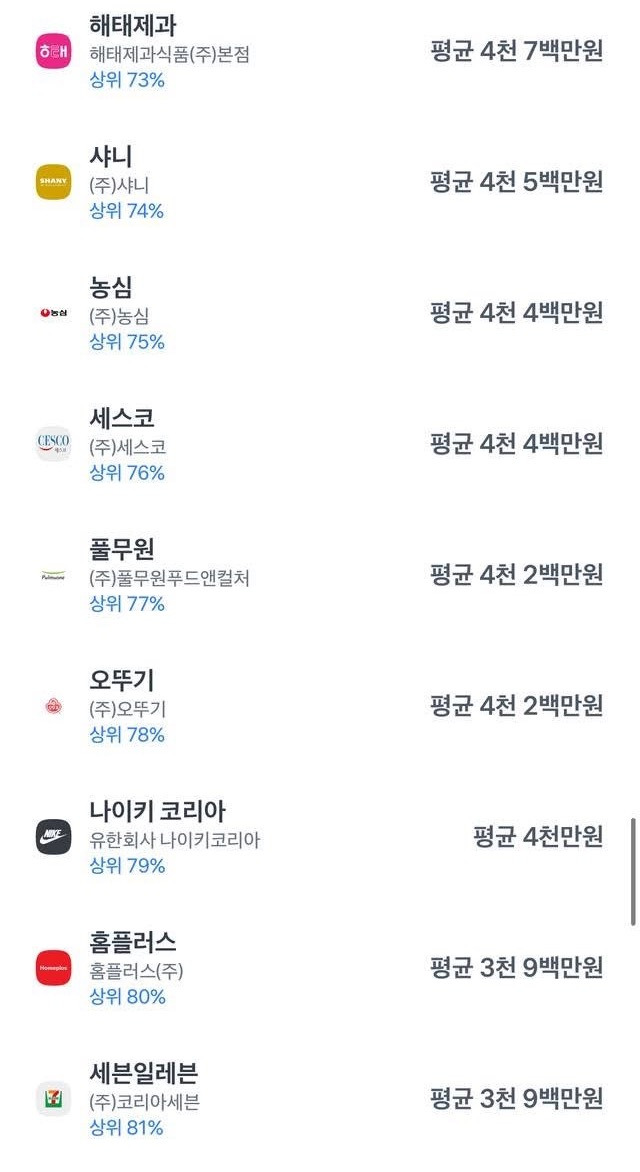
Task: Tap the 풀무원 list row
Action: 320,575
